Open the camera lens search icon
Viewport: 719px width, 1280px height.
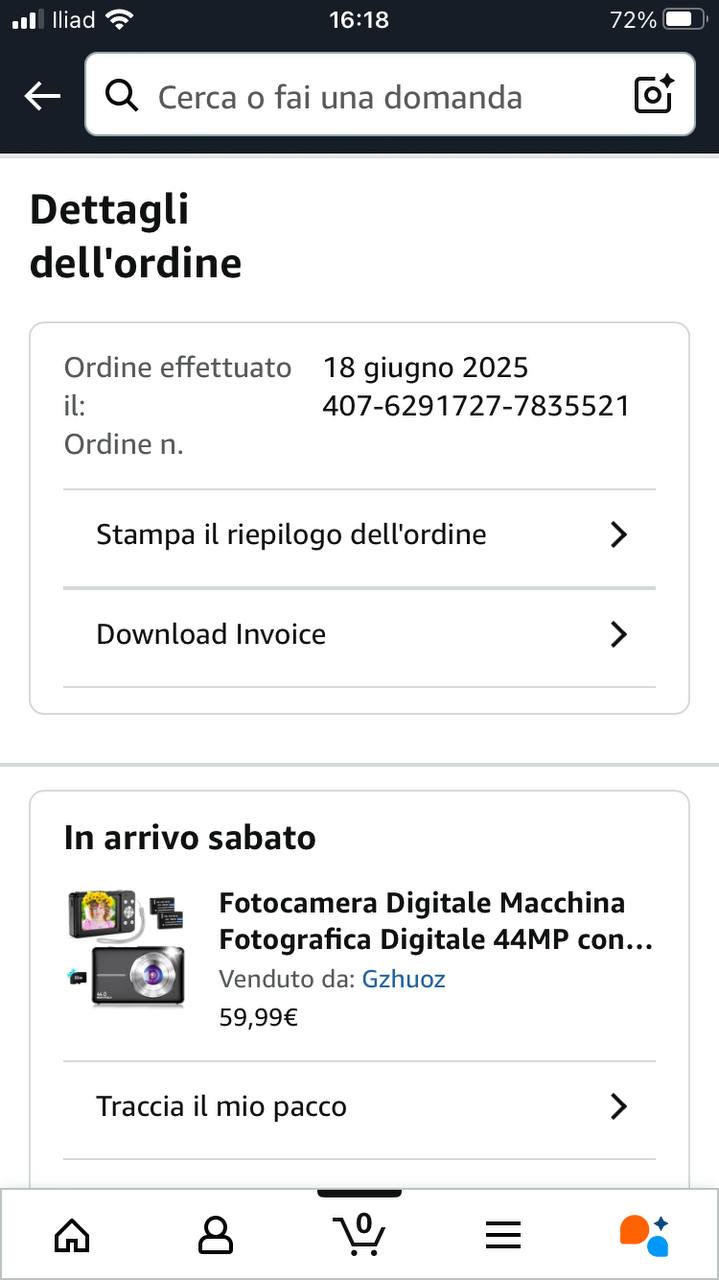click(x=654, y=95)
